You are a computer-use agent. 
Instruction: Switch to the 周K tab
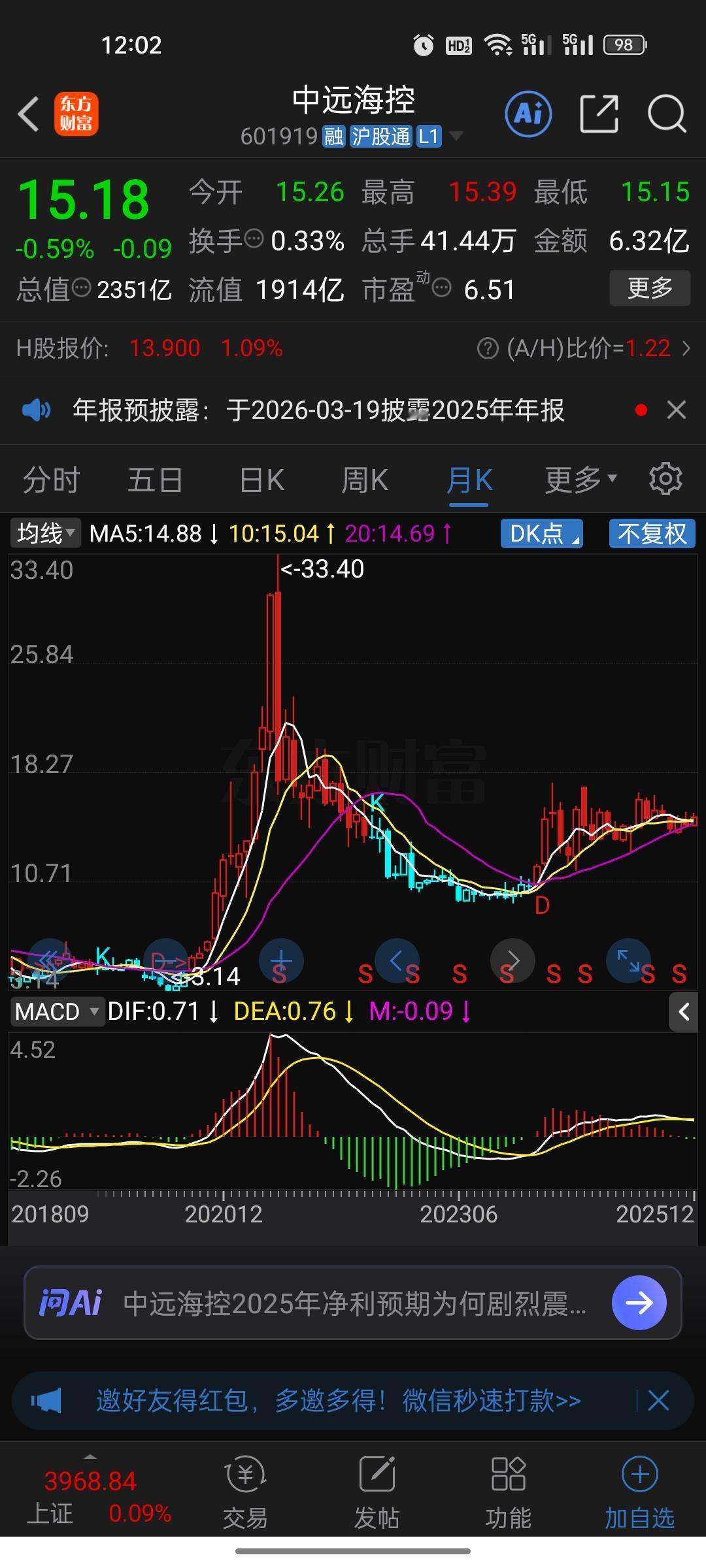point(364,479)
